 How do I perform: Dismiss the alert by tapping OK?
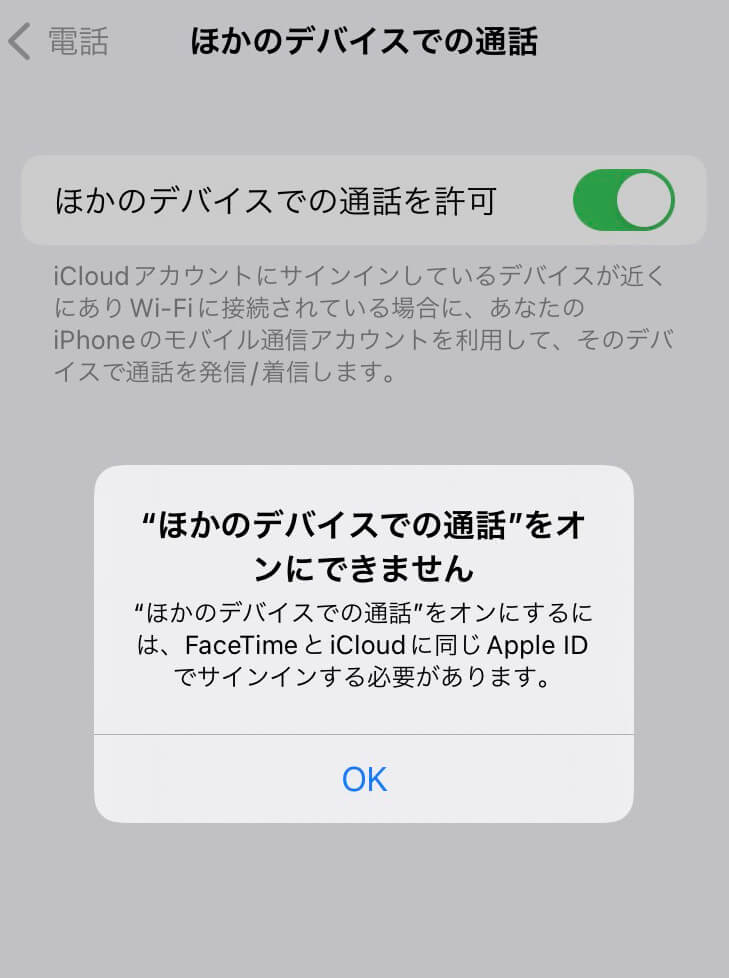point(364,779)
